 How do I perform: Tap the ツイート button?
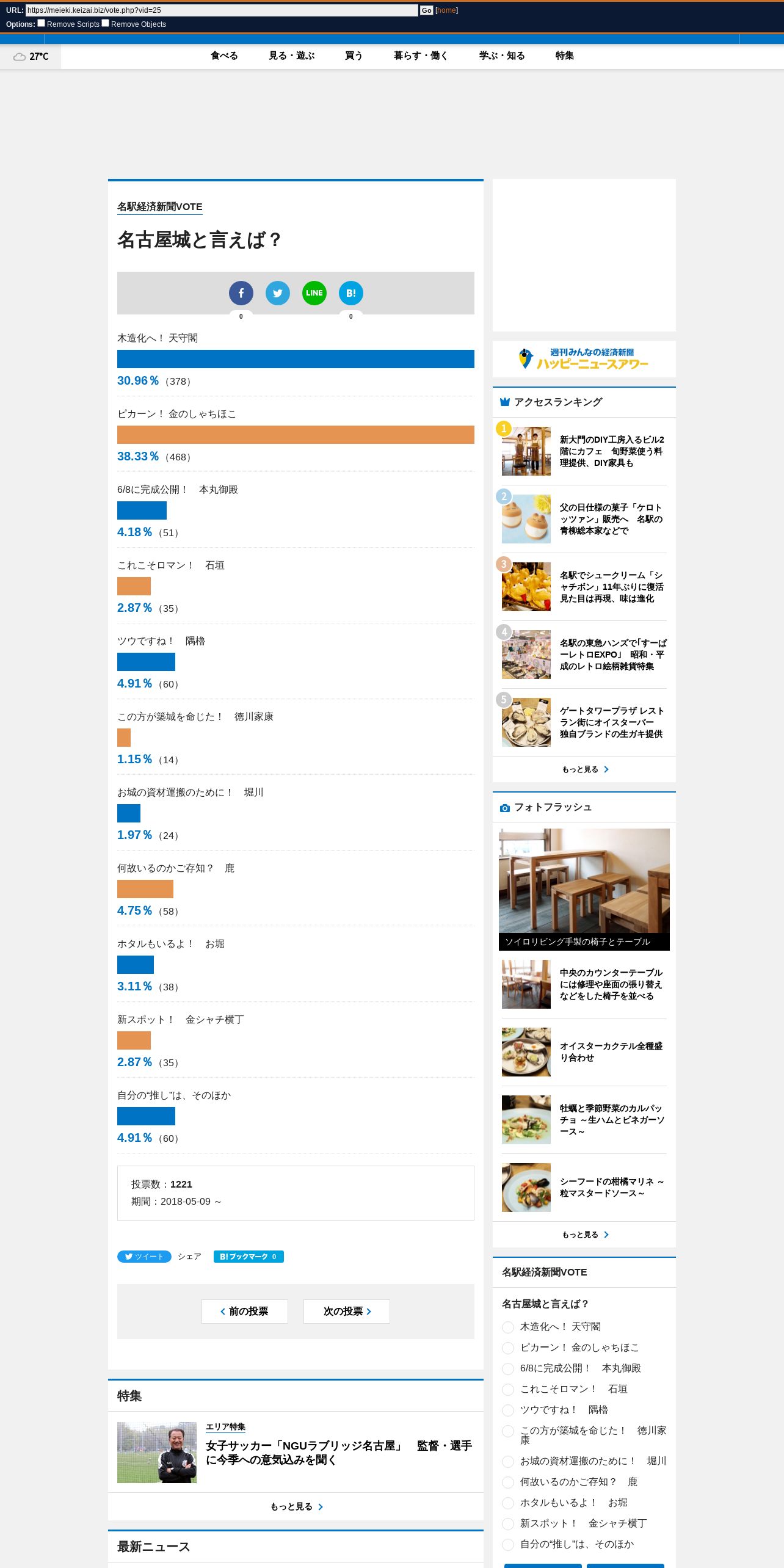pyautogui.click(x=144, y=1257)
